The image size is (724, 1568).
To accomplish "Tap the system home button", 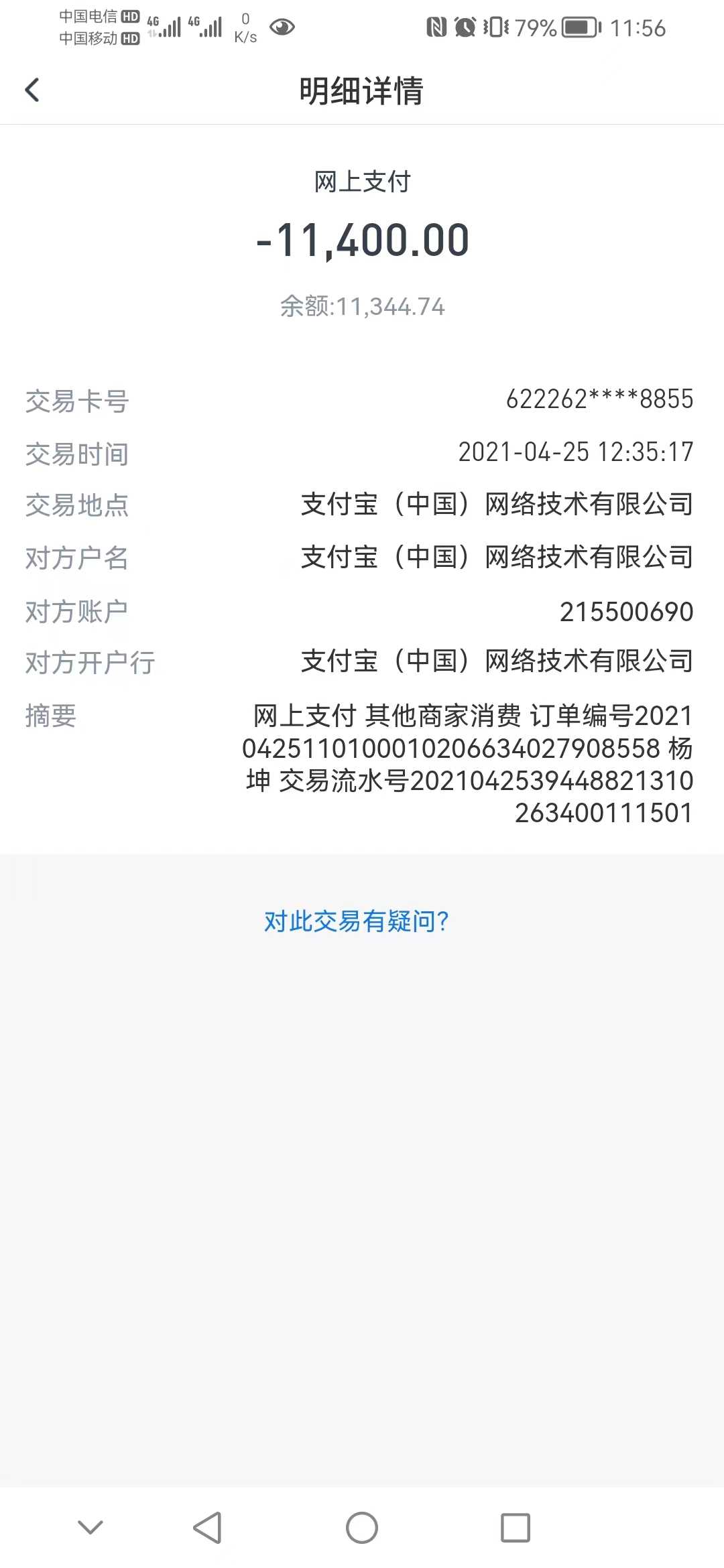I will (362, 1528).
